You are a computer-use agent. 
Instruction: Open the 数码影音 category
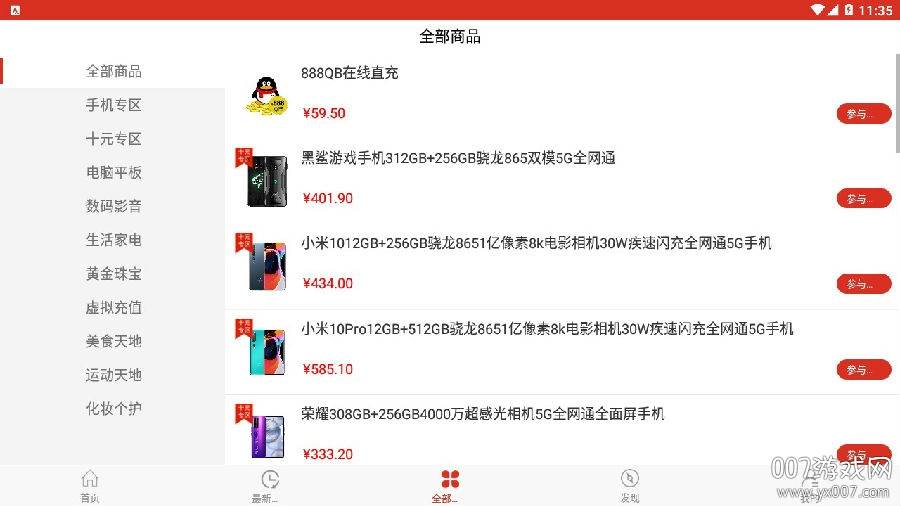point(113,206)
